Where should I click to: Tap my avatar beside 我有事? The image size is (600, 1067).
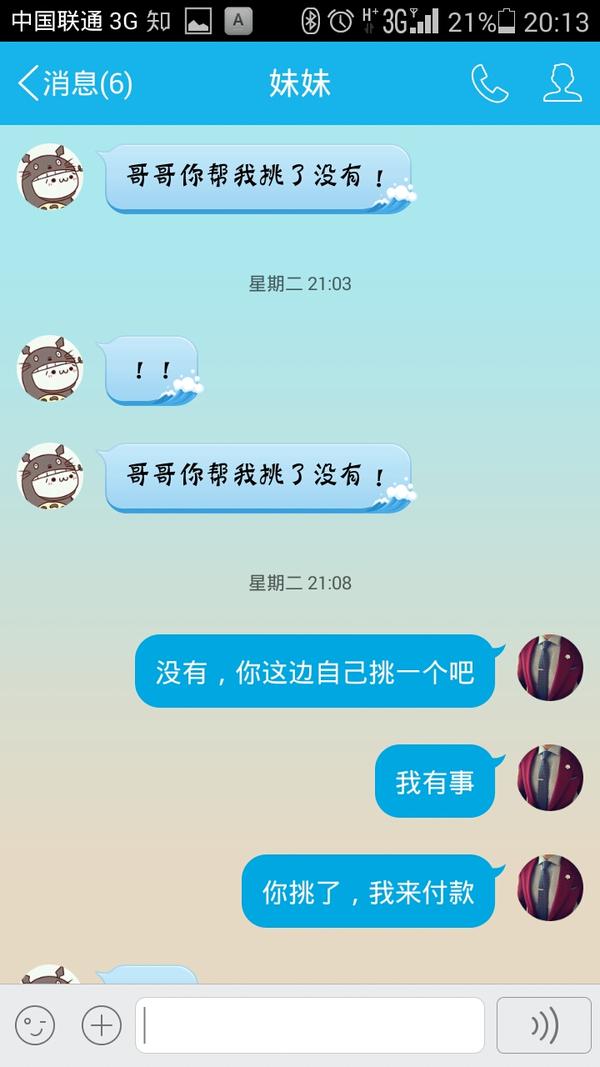pyautogui.click(x=550, y=777)
